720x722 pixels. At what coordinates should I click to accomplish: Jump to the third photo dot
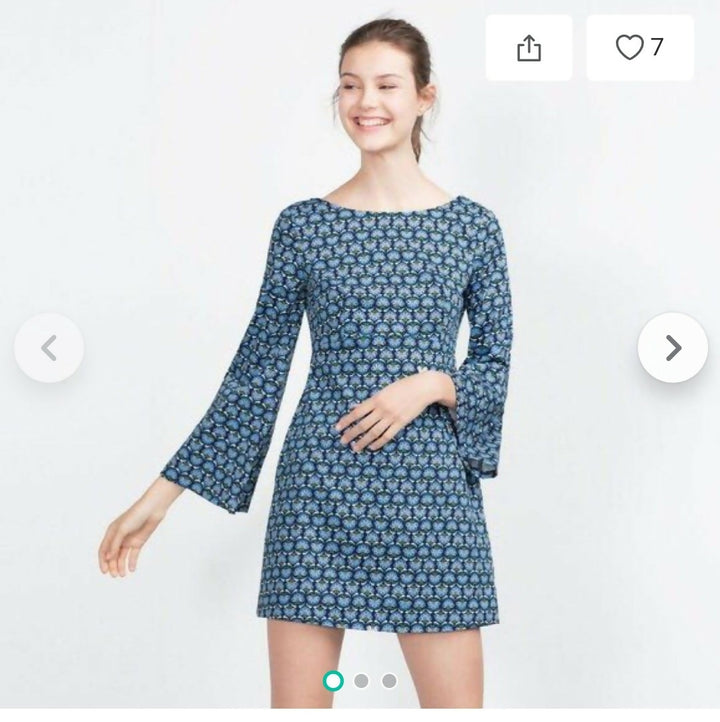point(389,681)
